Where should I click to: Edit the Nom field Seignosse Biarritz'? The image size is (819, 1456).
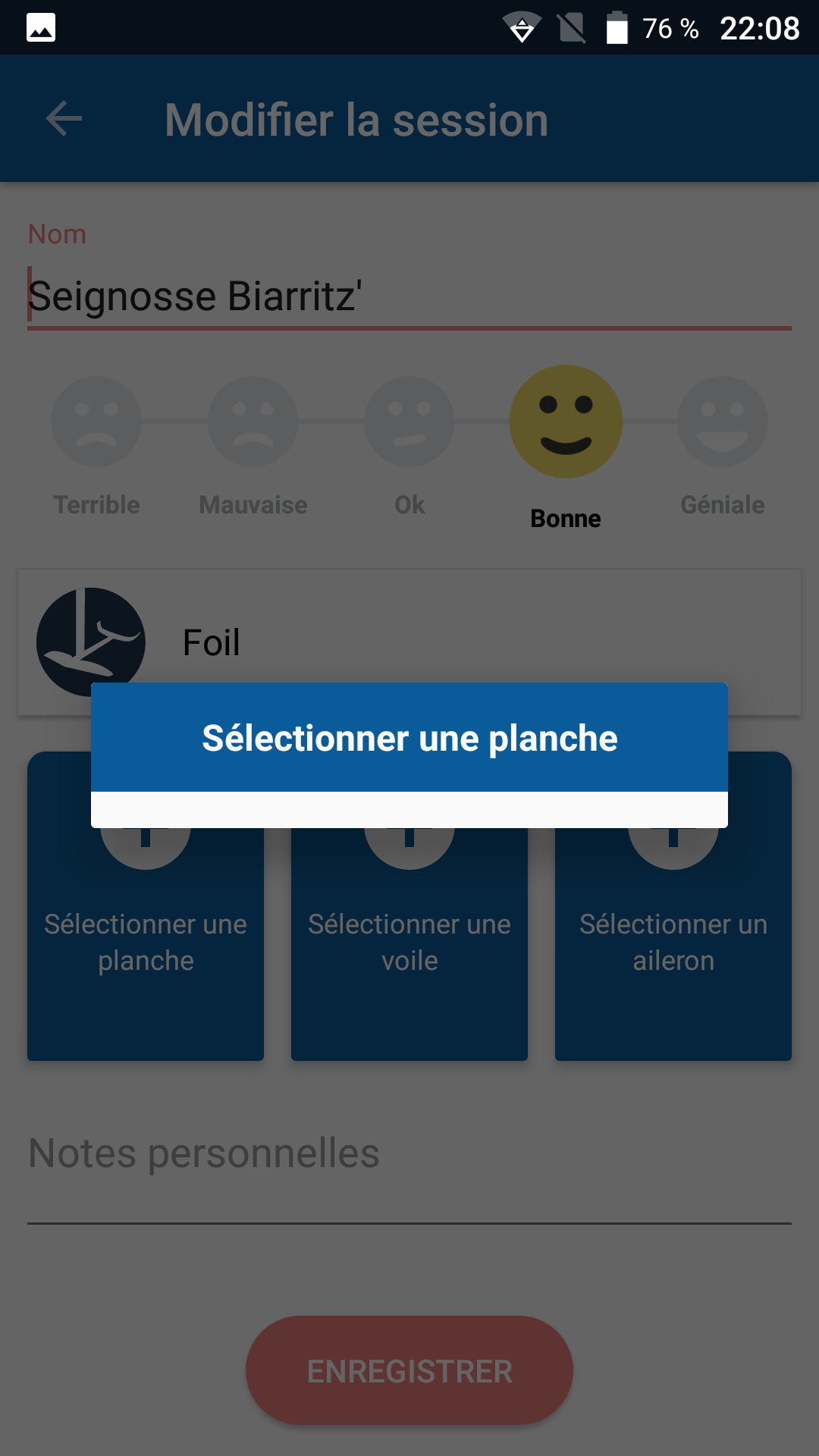(x=409, y=296)
